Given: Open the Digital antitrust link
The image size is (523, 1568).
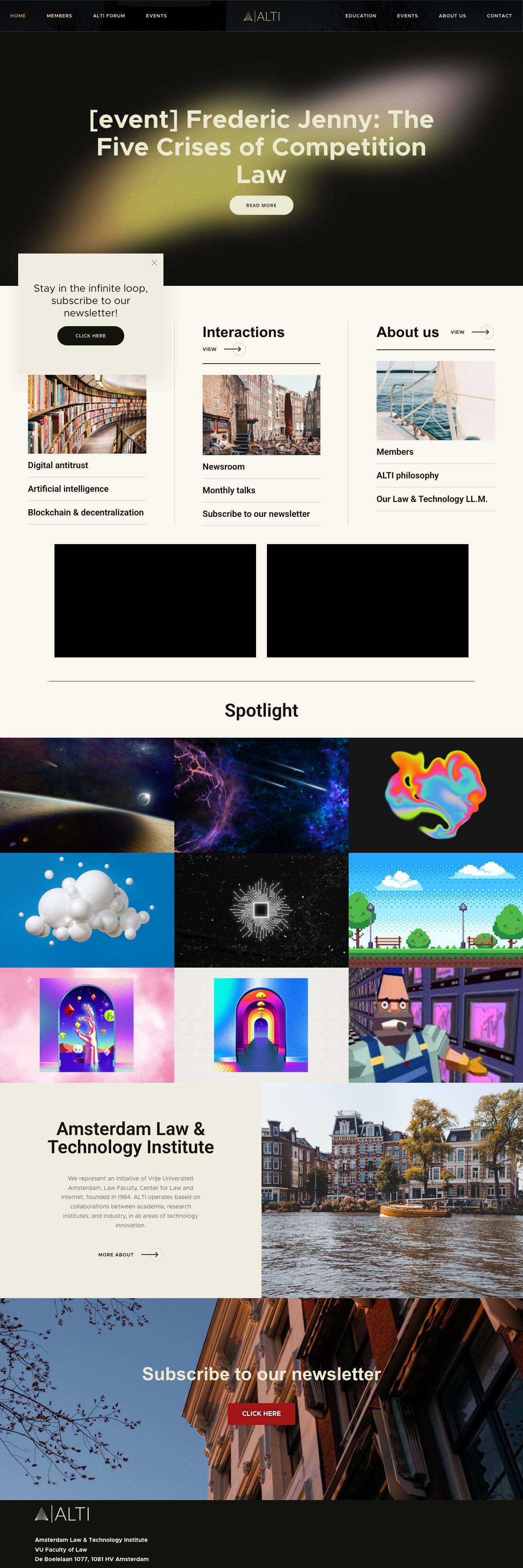Looking at the screenshot, I should [57, 465].
